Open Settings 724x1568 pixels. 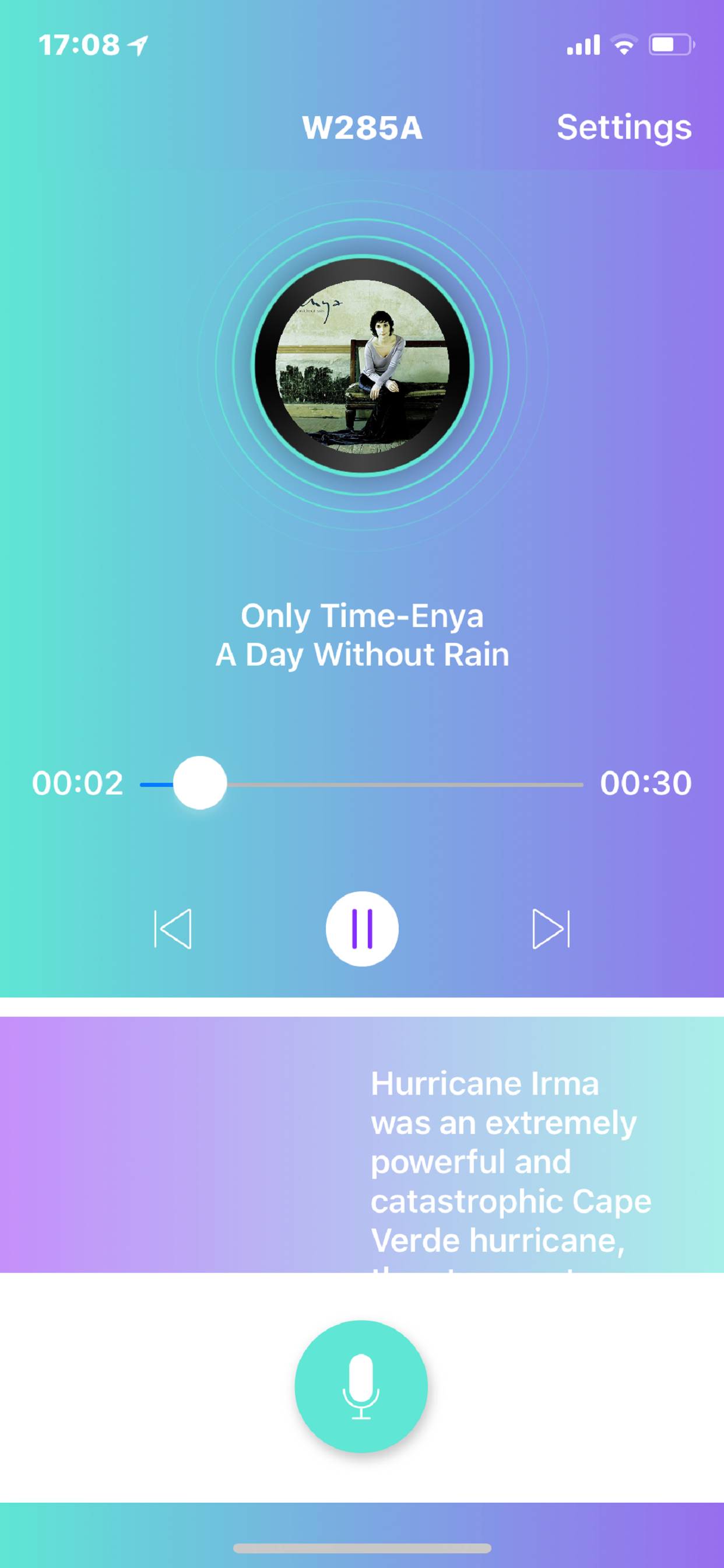[x=624, y=127]
